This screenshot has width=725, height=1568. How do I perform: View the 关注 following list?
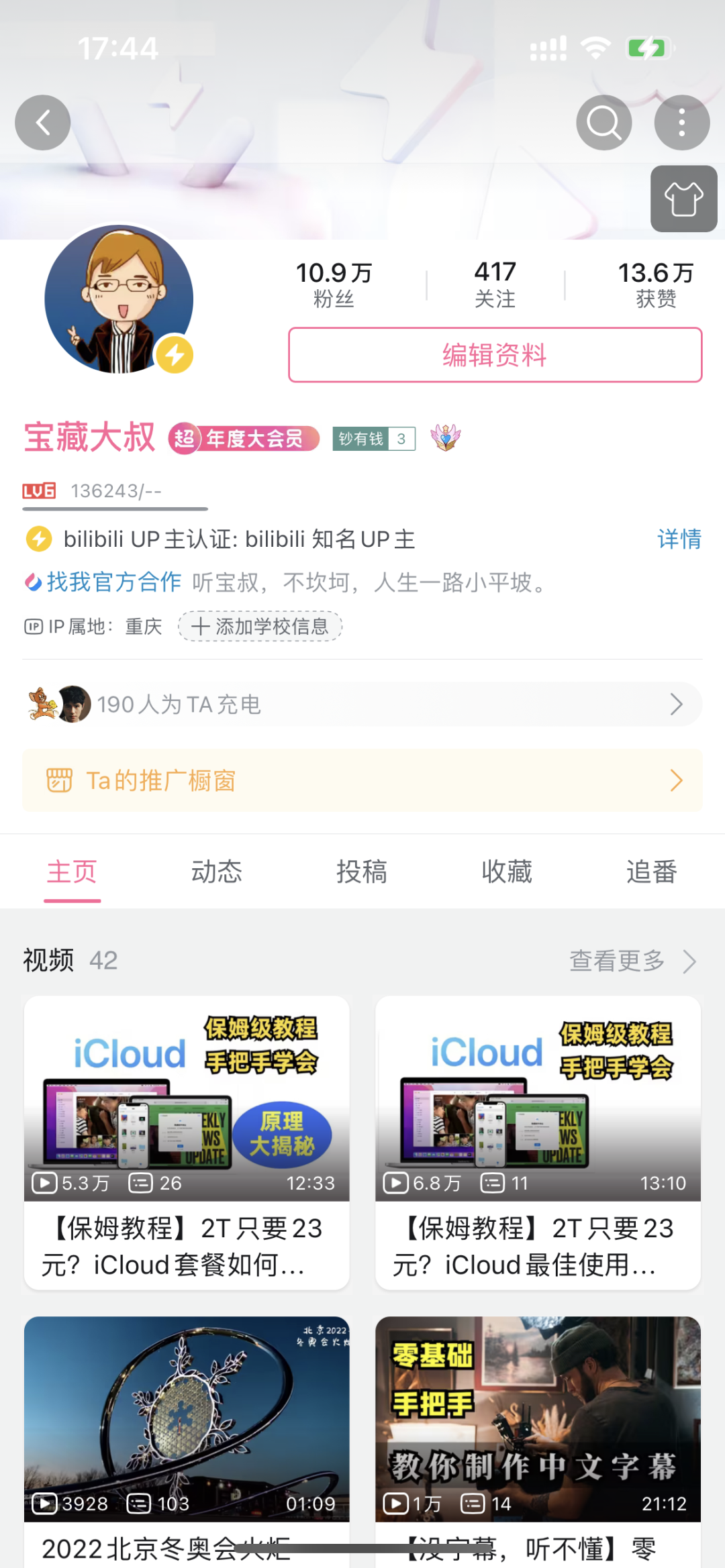(495, 284)
